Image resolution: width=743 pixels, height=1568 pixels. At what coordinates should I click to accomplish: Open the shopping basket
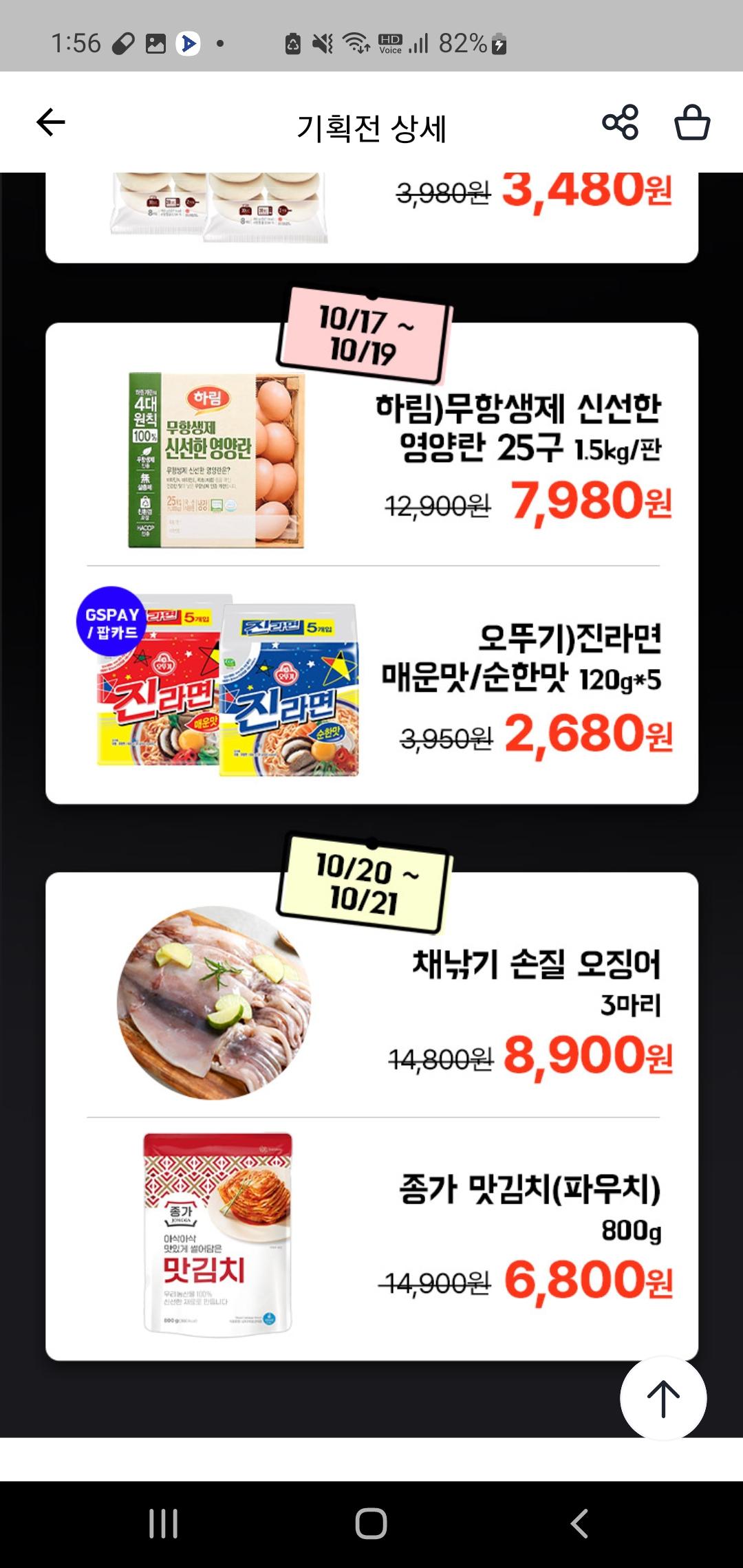tap(691, 123)
